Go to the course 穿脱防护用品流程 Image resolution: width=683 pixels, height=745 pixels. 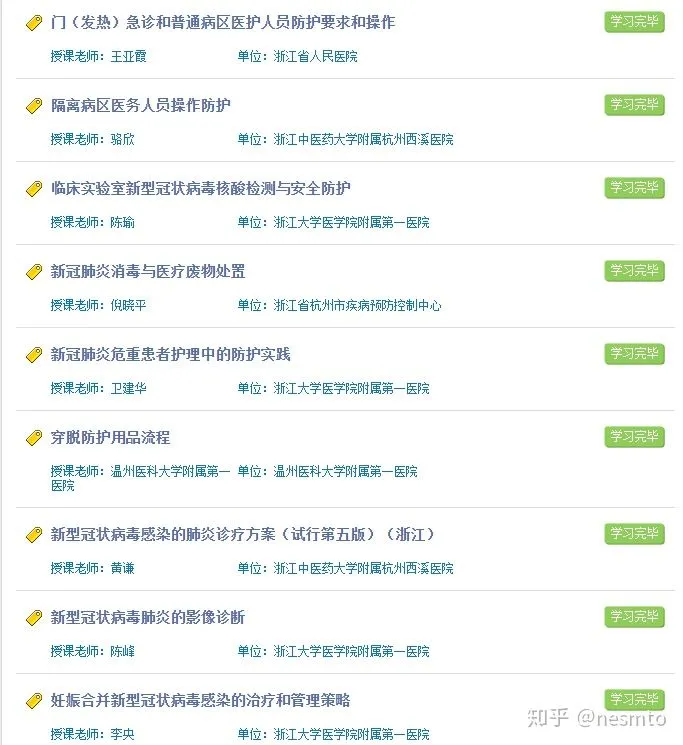(x=110, y=437)
